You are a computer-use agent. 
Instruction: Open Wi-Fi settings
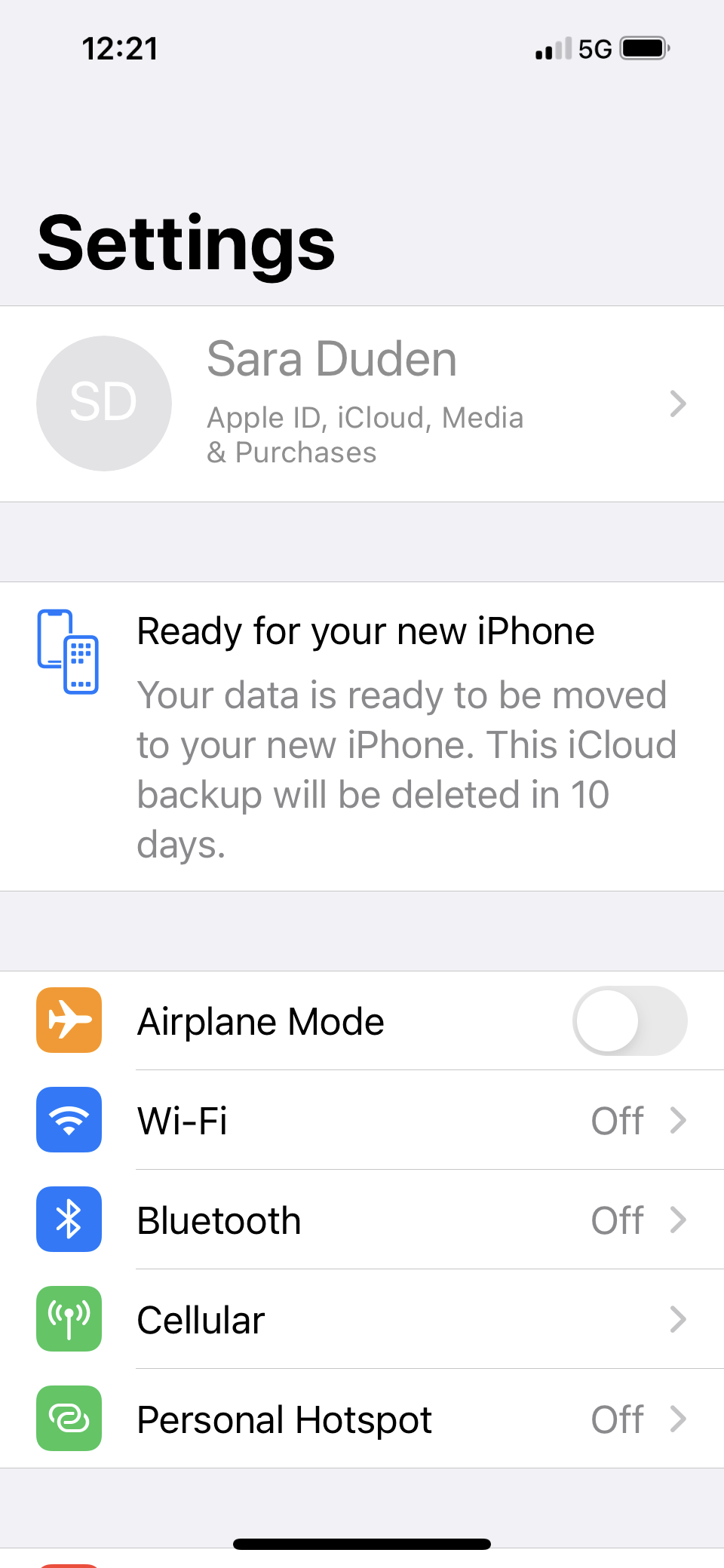362,1120
